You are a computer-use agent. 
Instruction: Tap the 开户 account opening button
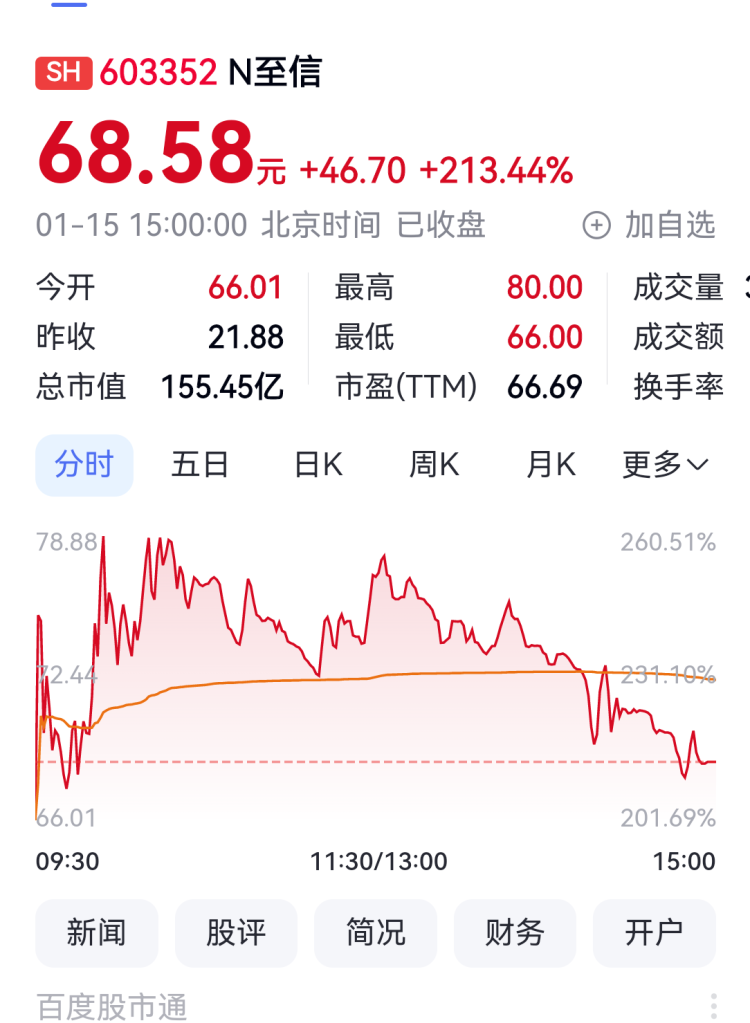click(x=654, y=933)
